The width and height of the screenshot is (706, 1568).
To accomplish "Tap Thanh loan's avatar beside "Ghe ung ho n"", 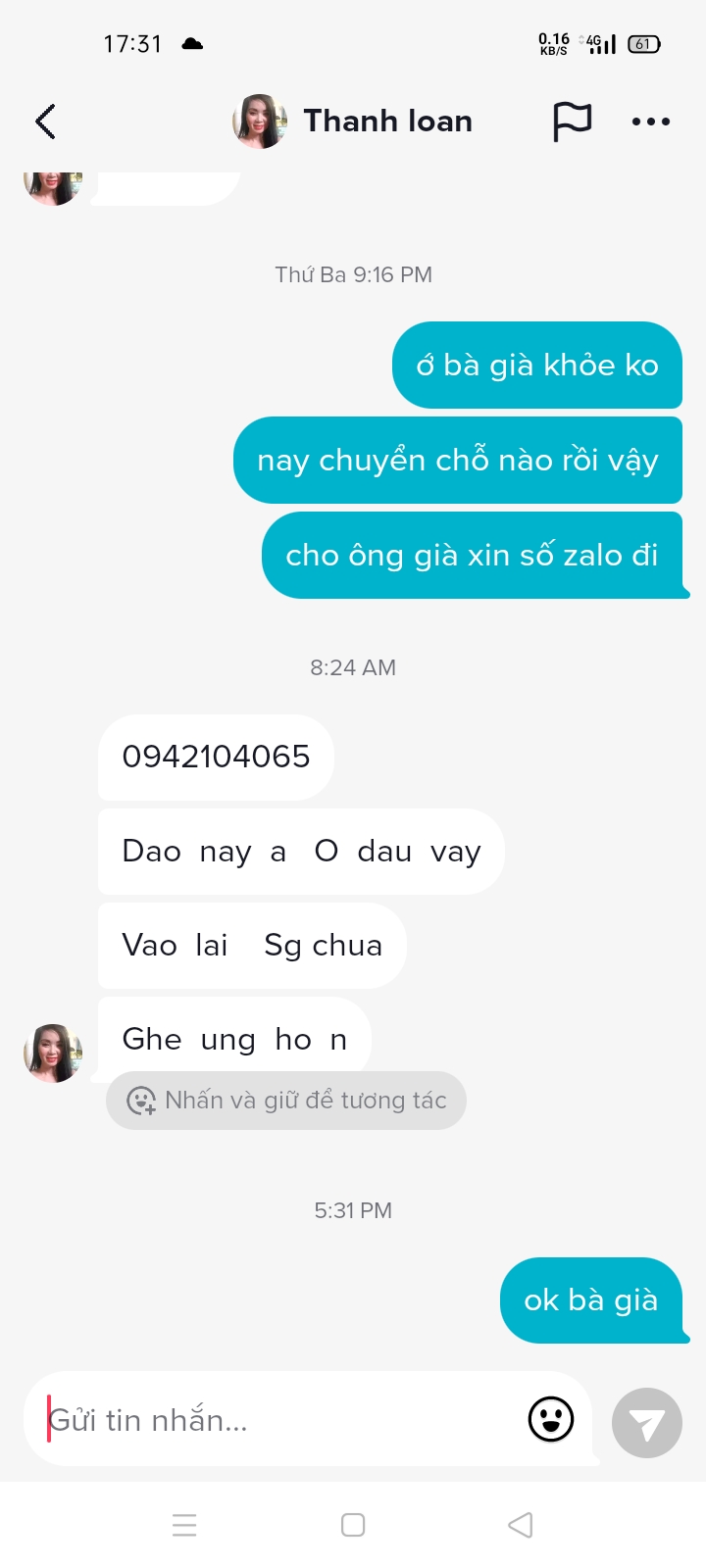I will click(x=53, y=1053).
